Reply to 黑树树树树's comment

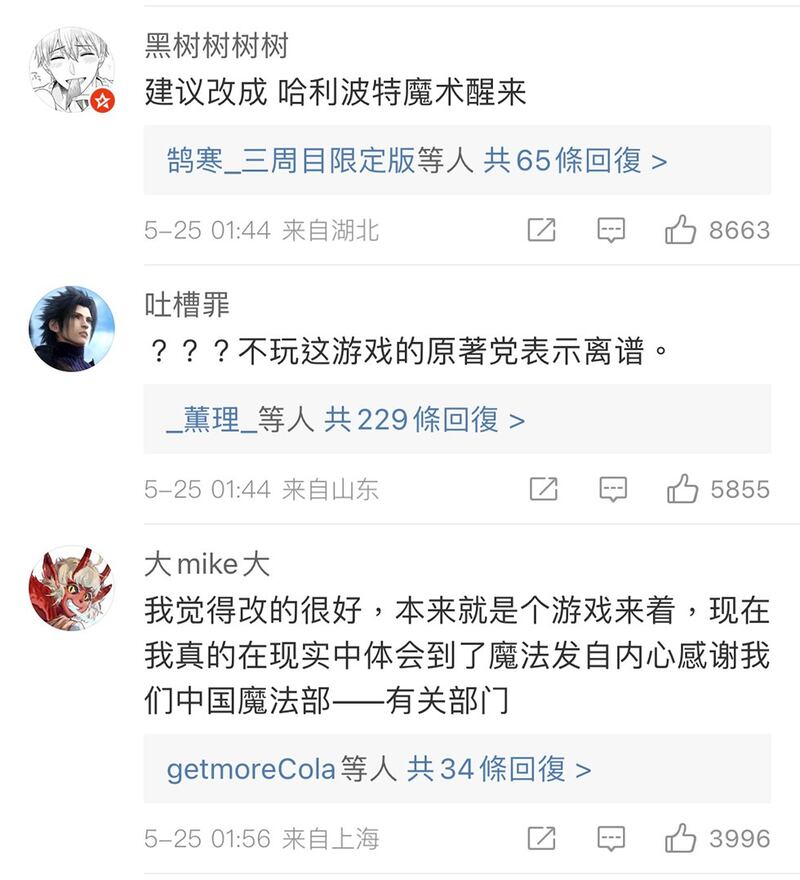coord(611,230)
